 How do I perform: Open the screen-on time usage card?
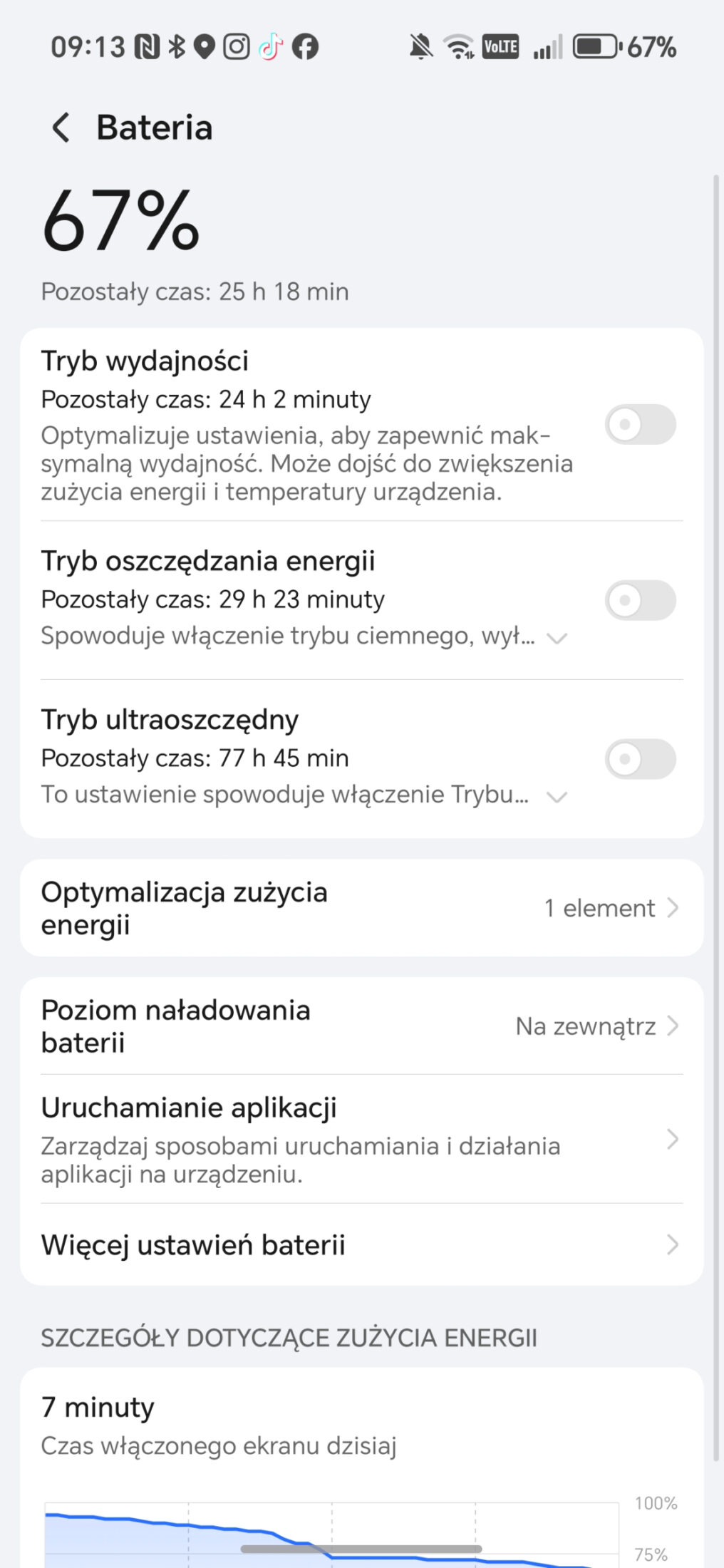(x=361, y=1425)
